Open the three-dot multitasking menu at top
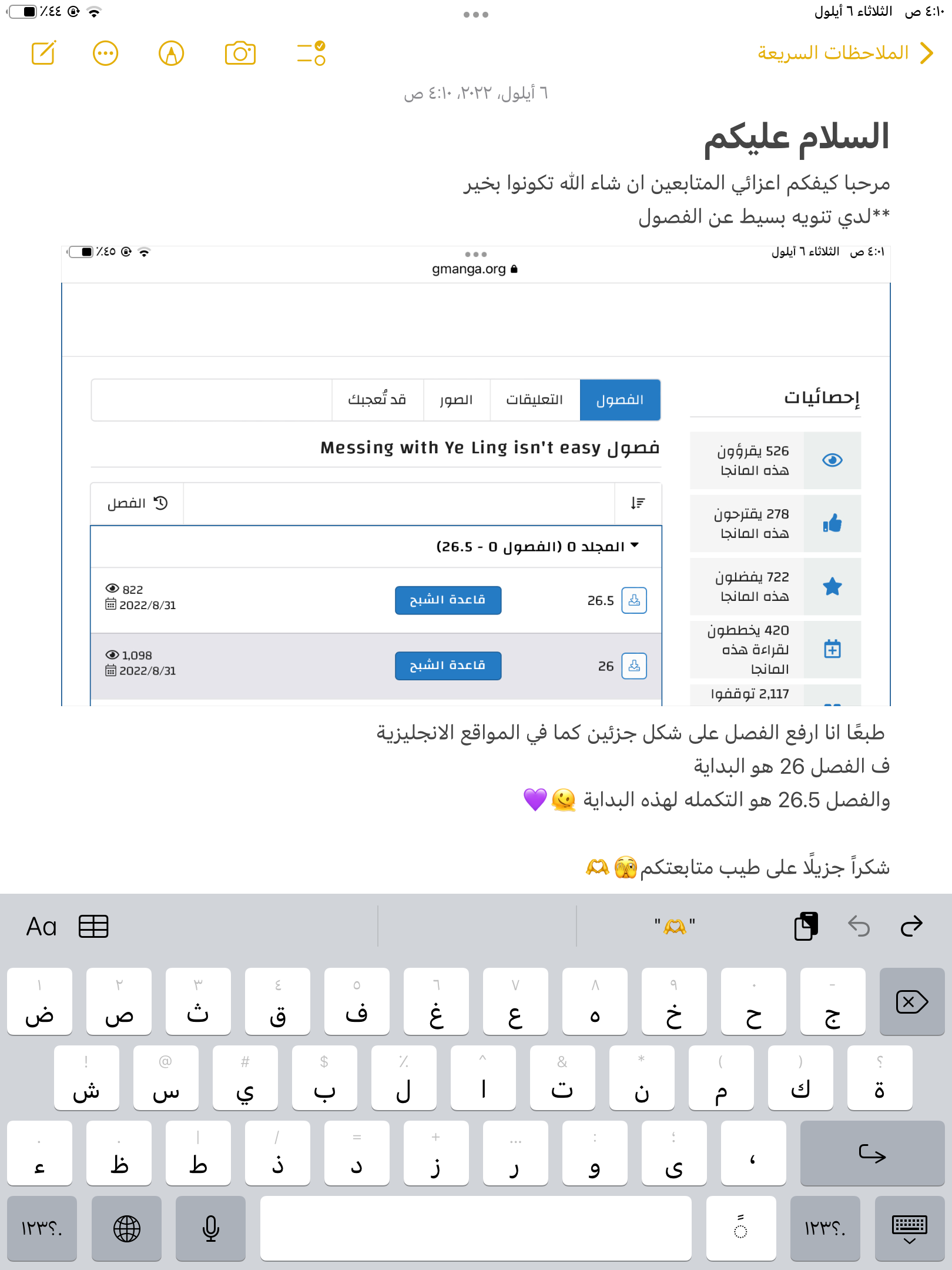 [x=476, y=15]
